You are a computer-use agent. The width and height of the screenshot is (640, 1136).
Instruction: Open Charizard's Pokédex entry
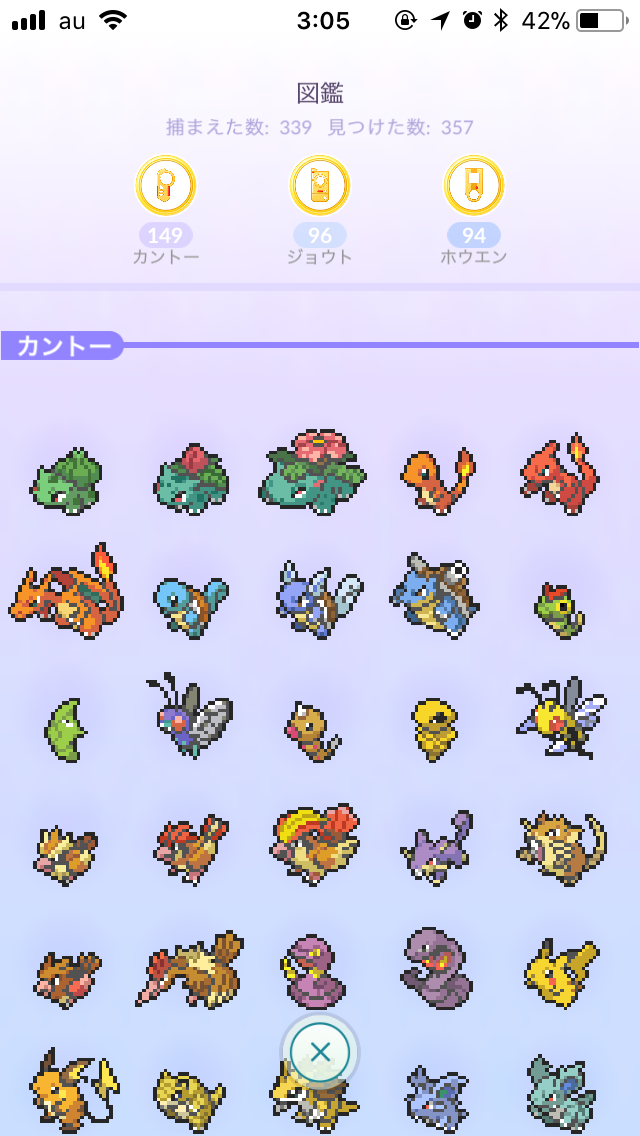pyautogui.click(x=66, y=593)
